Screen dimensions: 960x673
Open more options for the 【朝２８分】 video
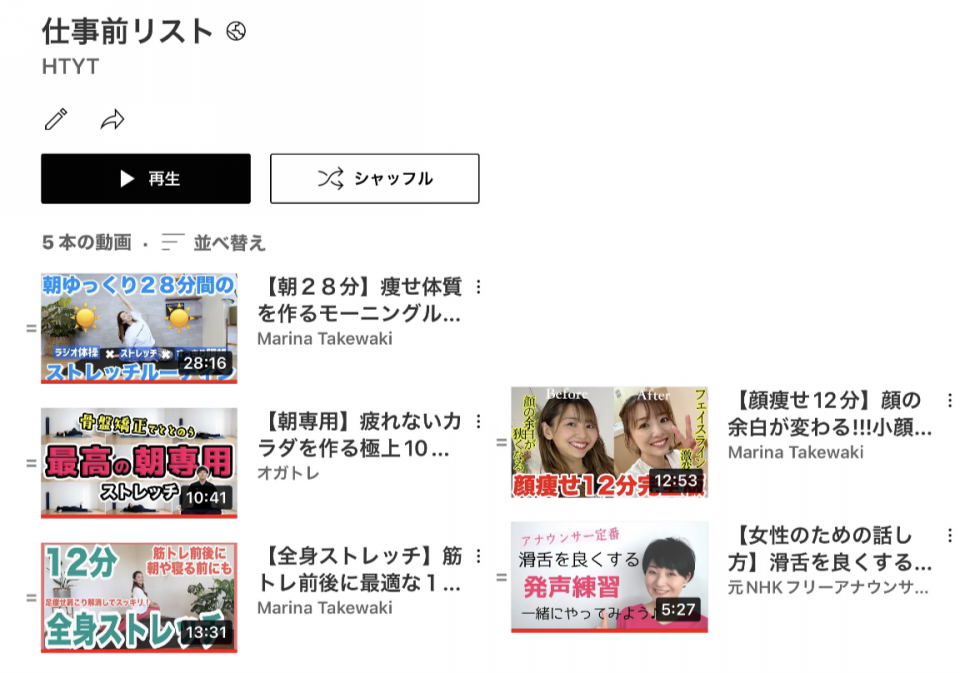[x=478, y=288]
